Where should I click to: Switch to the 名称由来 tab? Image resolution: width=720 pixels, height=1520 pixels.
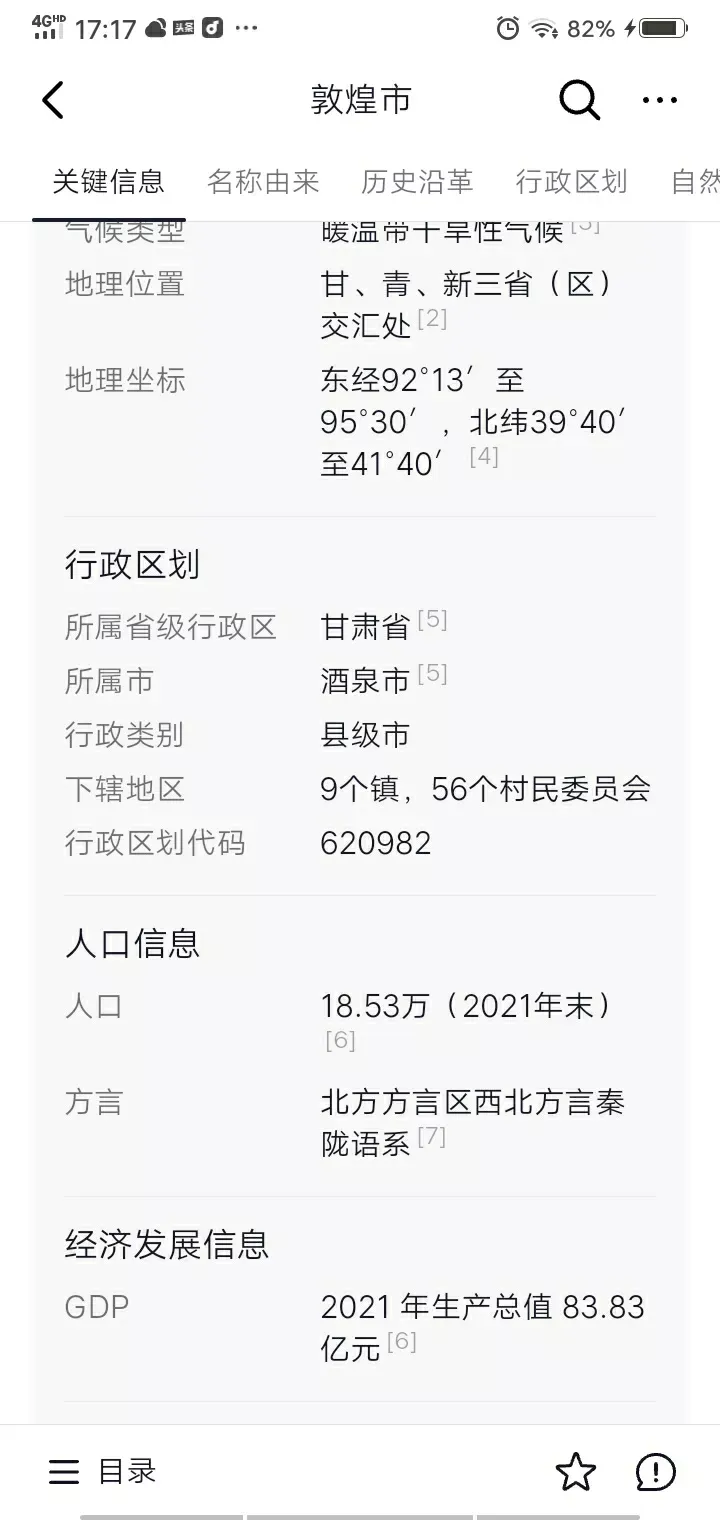[263, 181]
